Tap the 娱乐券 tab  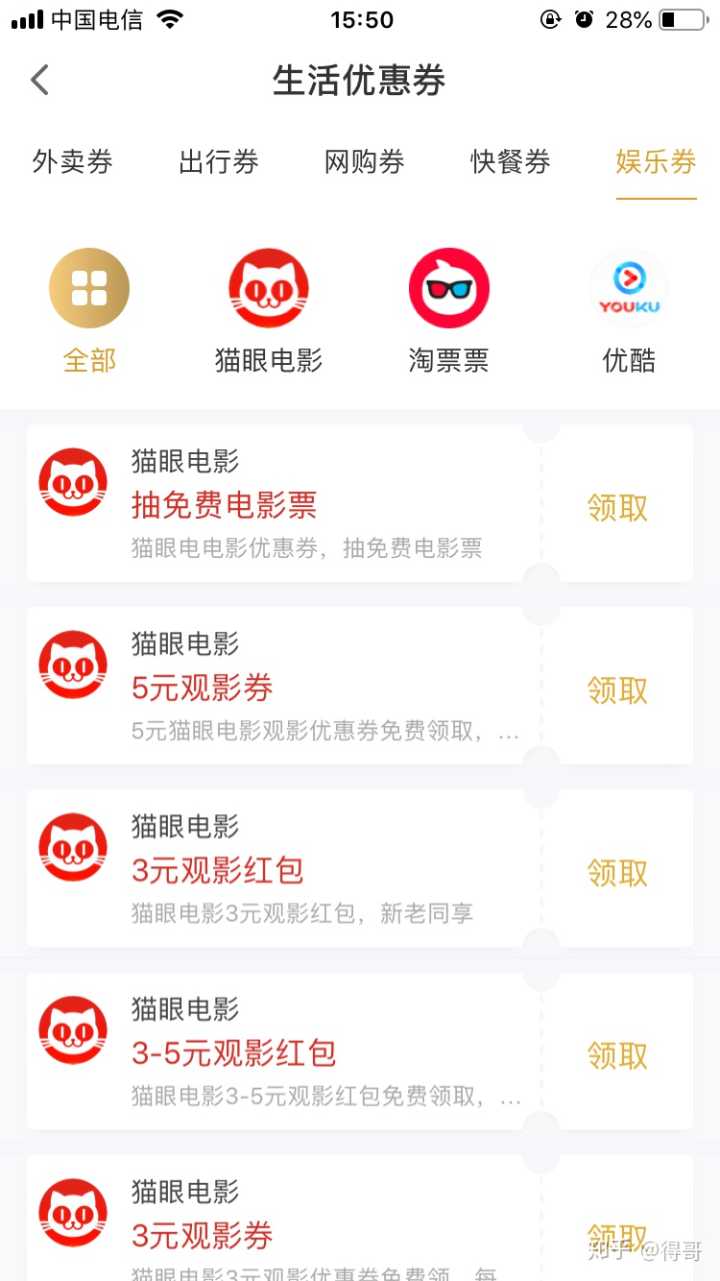[x=655, y=162]
